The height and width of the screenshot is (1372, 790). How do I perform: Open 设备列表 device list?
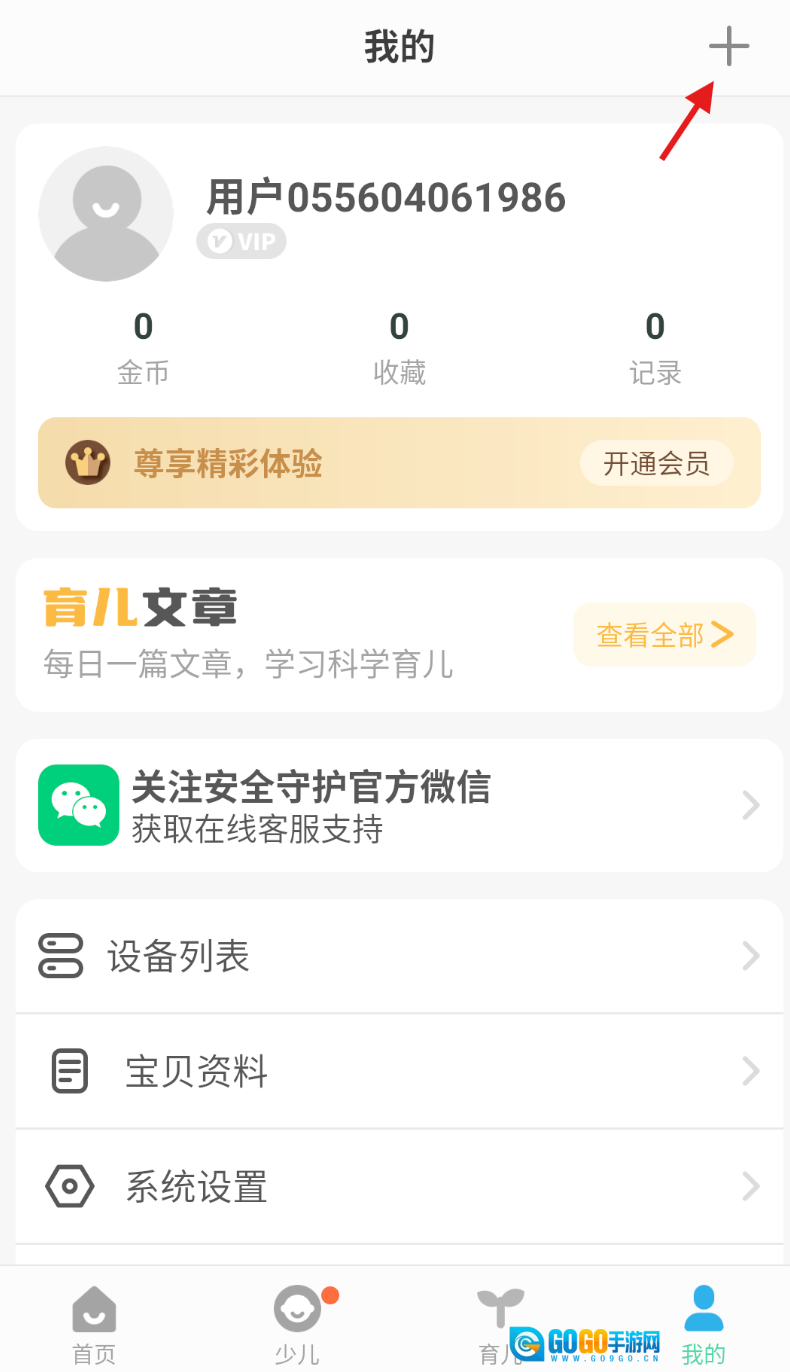coord(399,957)
